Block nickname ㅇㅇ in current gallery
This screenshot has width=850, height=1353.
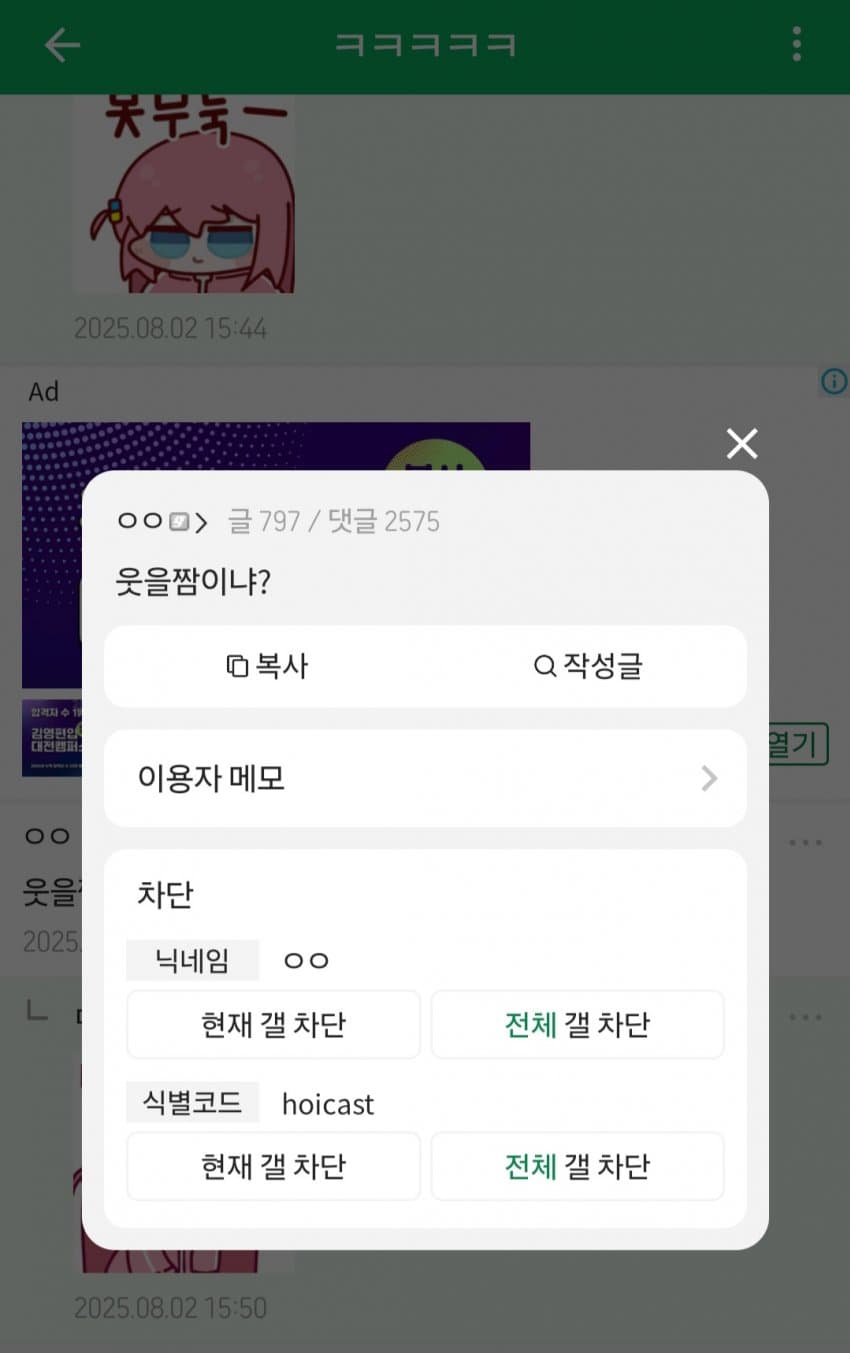point(273,1025)
